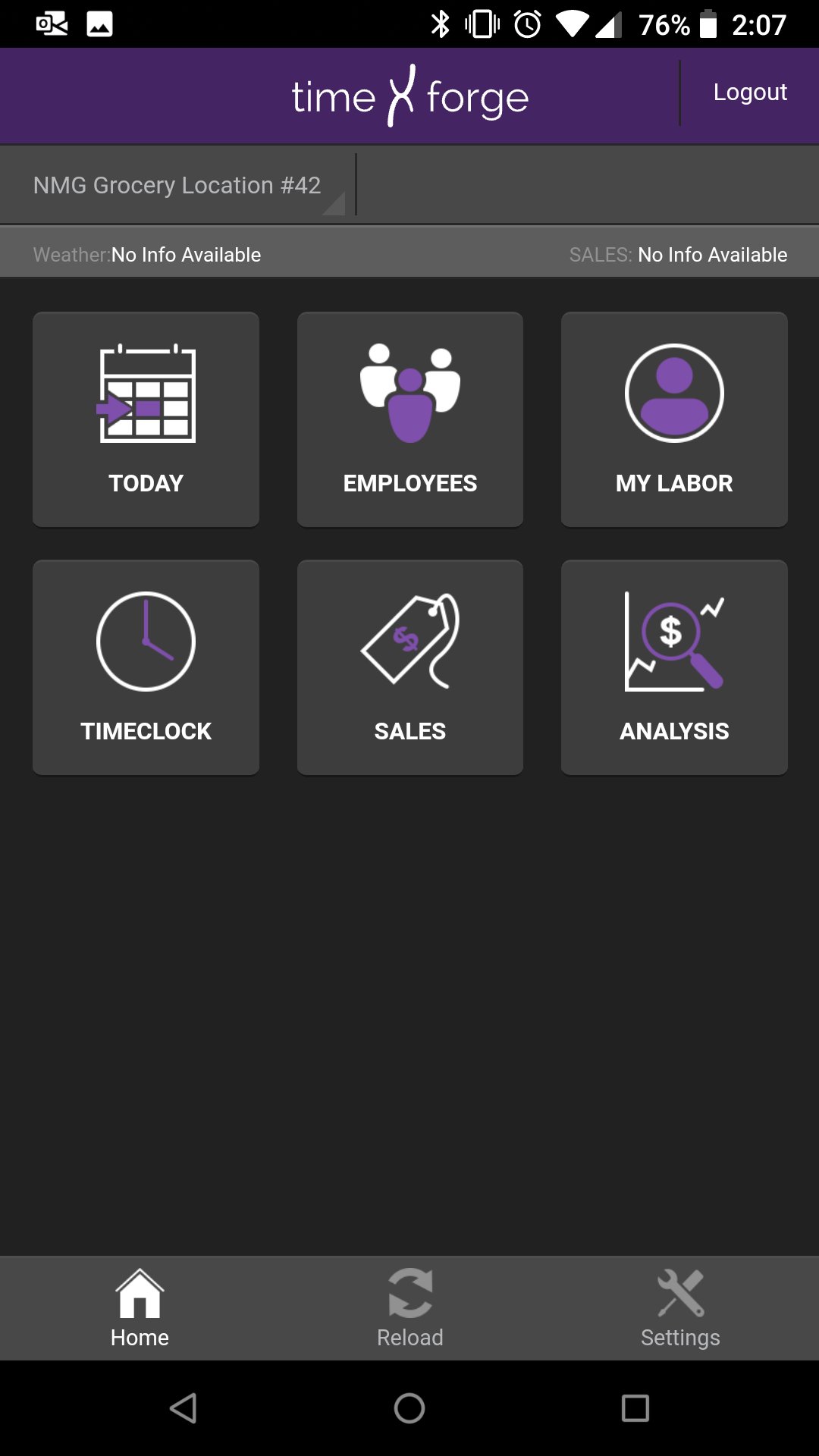Open the NMG Grocery Location #42 selector
This screenshot has height=1456, width=819.
[177, 184]
